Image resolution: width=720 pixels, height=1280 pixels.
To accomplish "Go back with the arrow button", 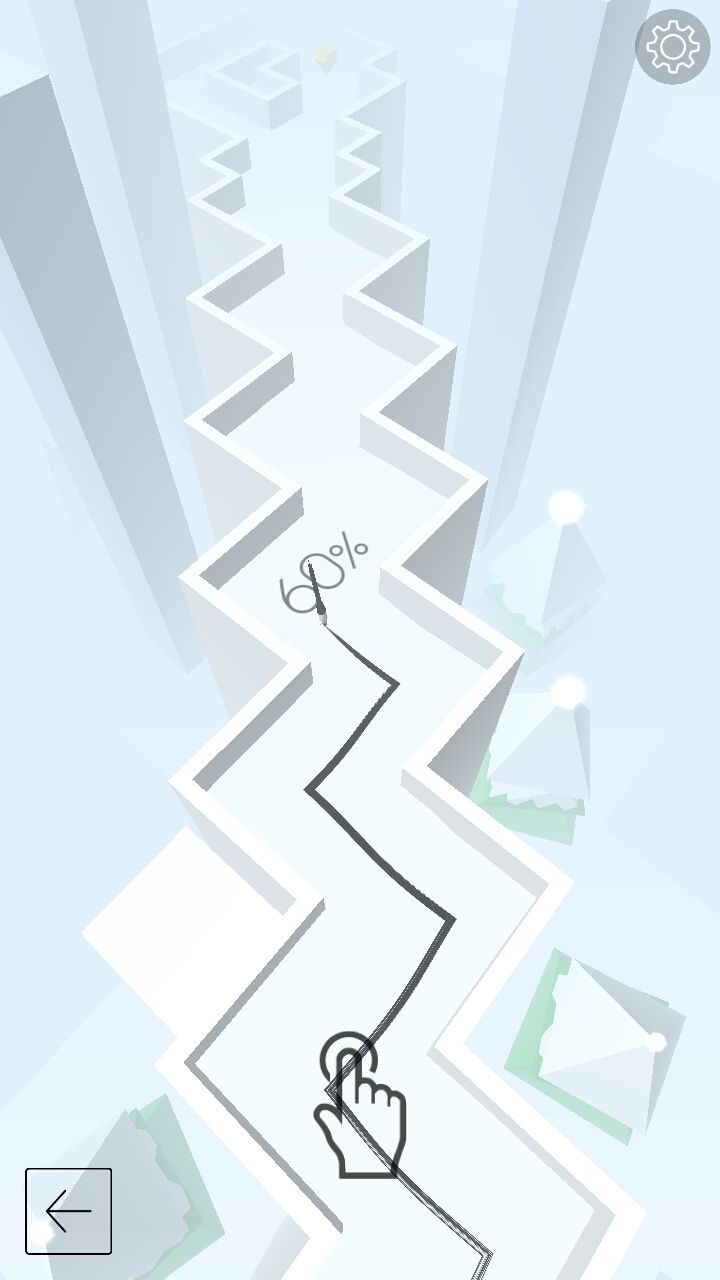I will (68, 1211).
